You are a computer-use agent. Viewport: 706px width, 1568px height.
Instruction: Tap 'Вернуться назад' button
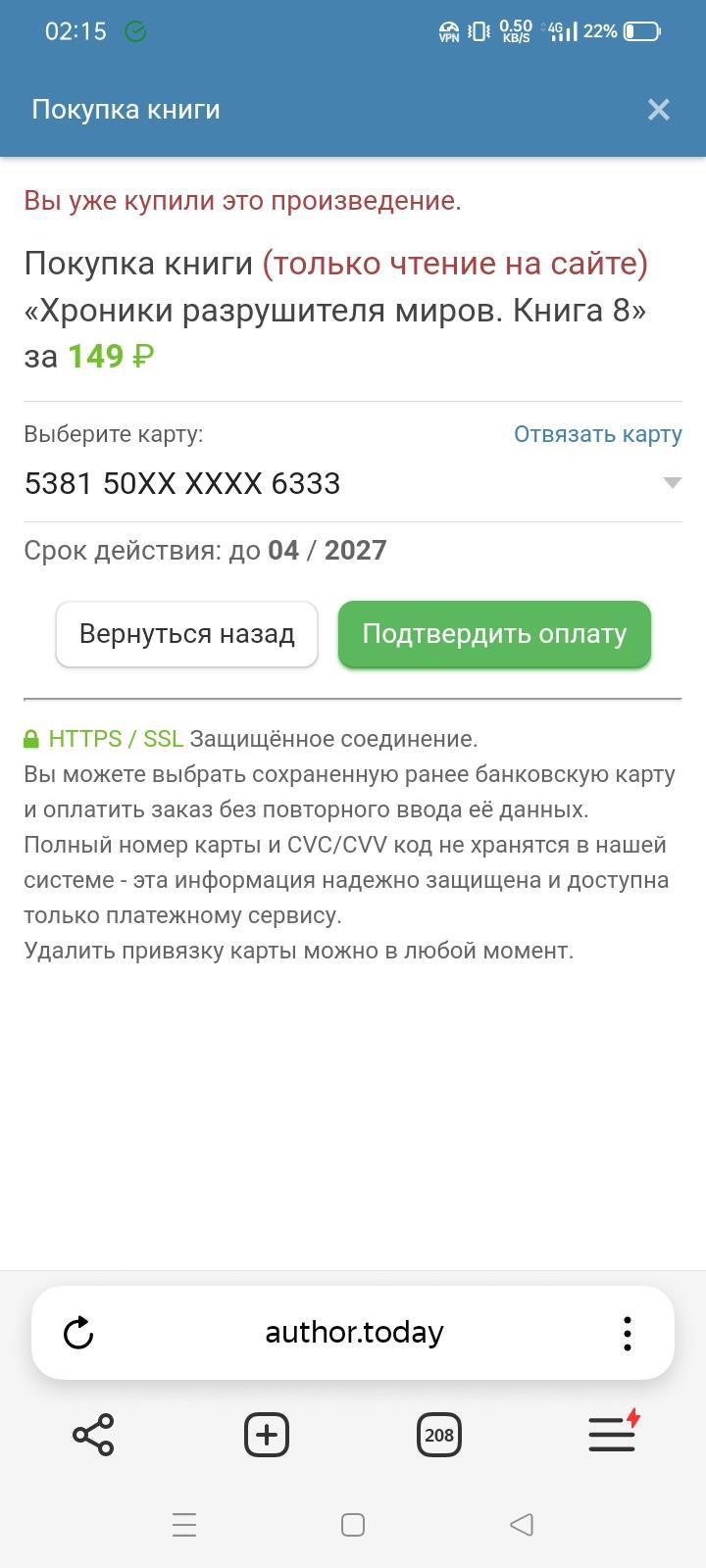pos(186,634)
